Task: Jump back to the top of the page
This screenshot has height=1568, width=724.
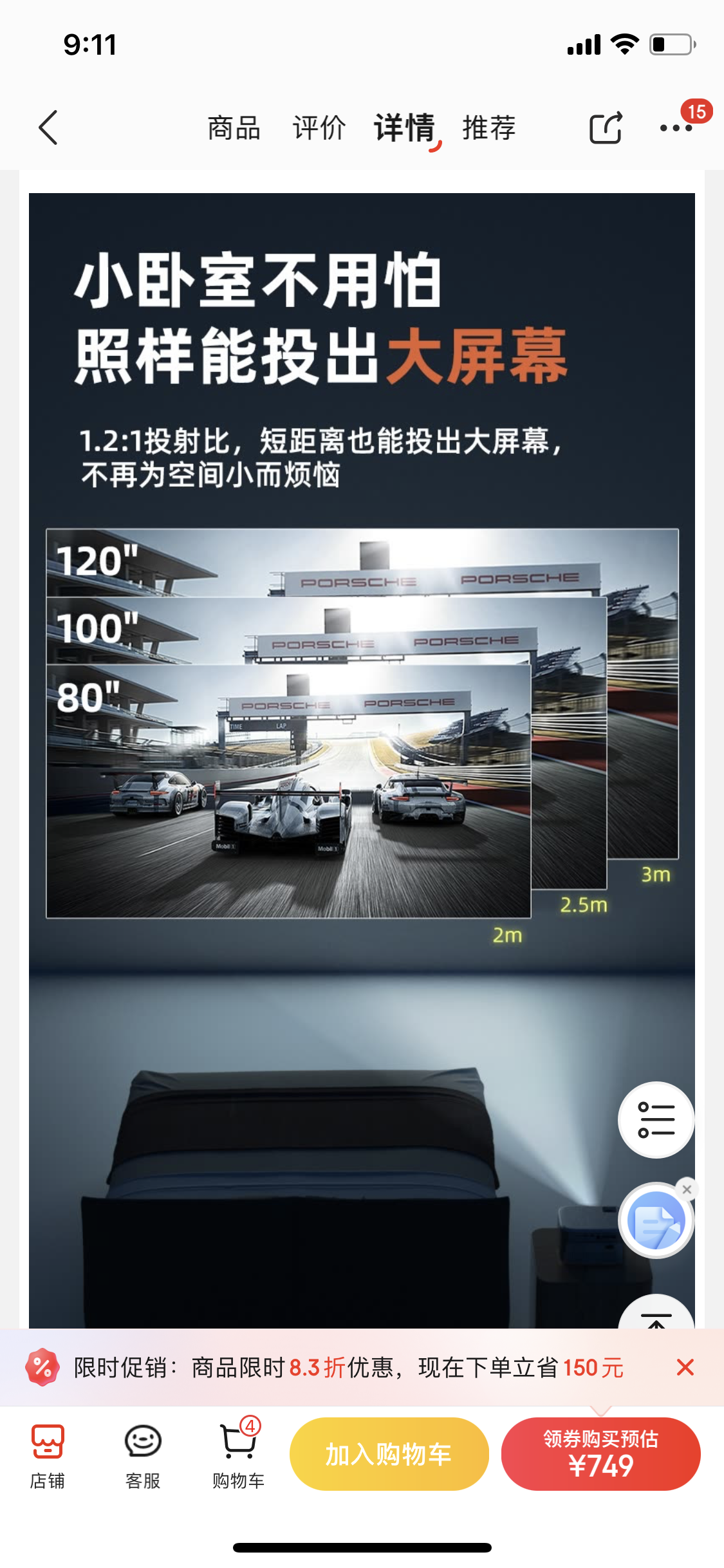Action: [x=656, y=1316]
